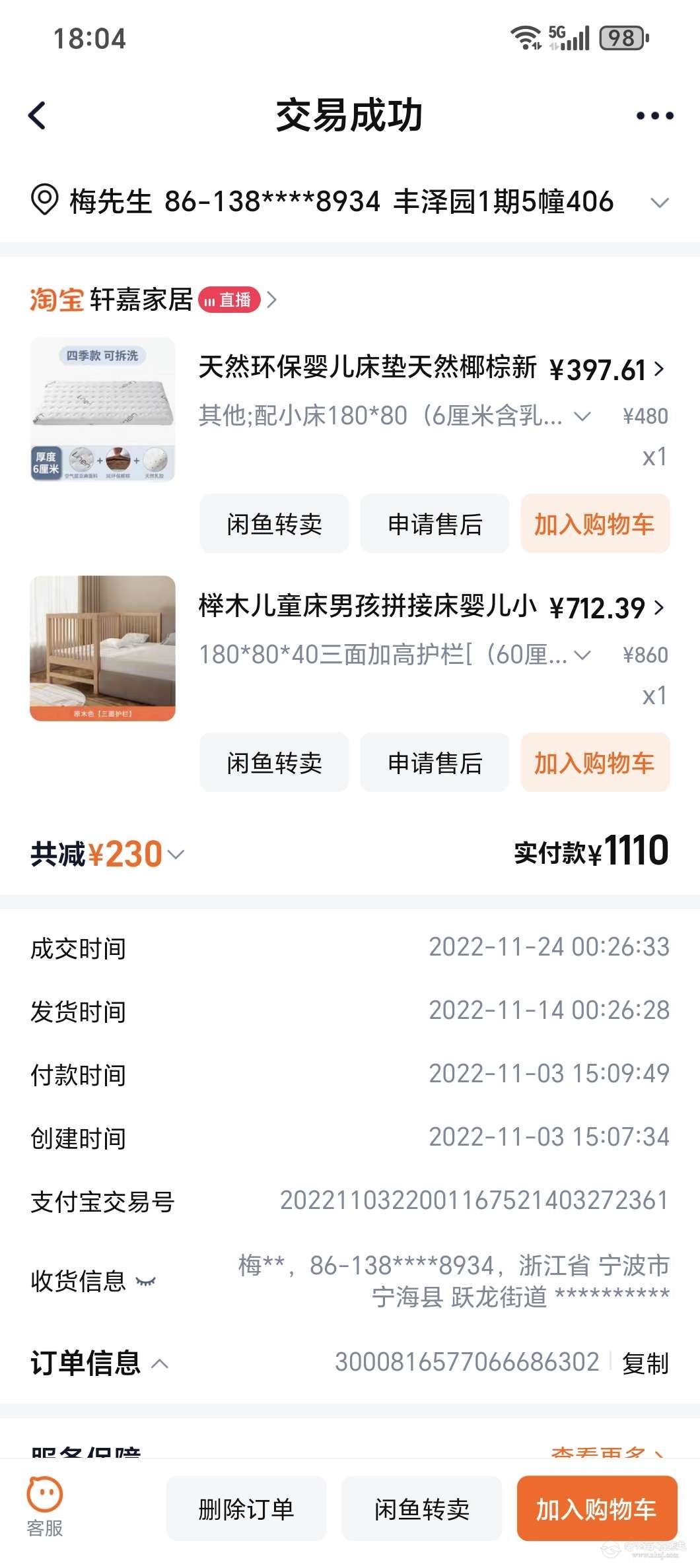Collapse the 订单信息 section

[160, 1363]
